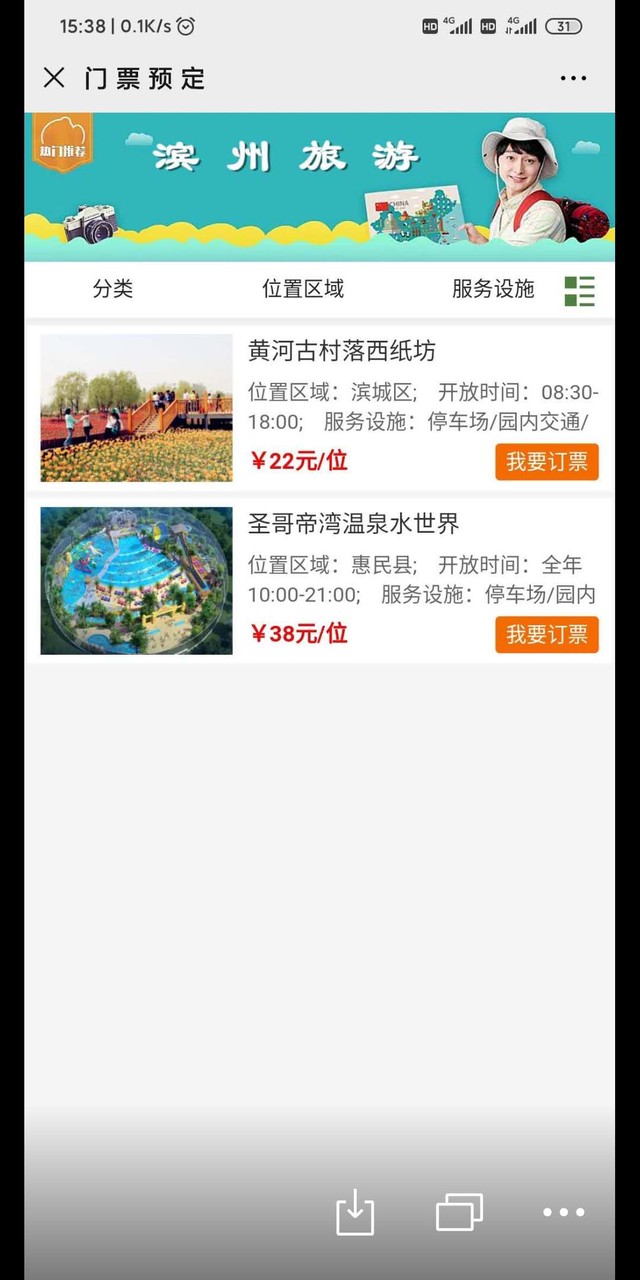640x1280 pixels.
Task: Switch the list layout view
Action: 579,291
